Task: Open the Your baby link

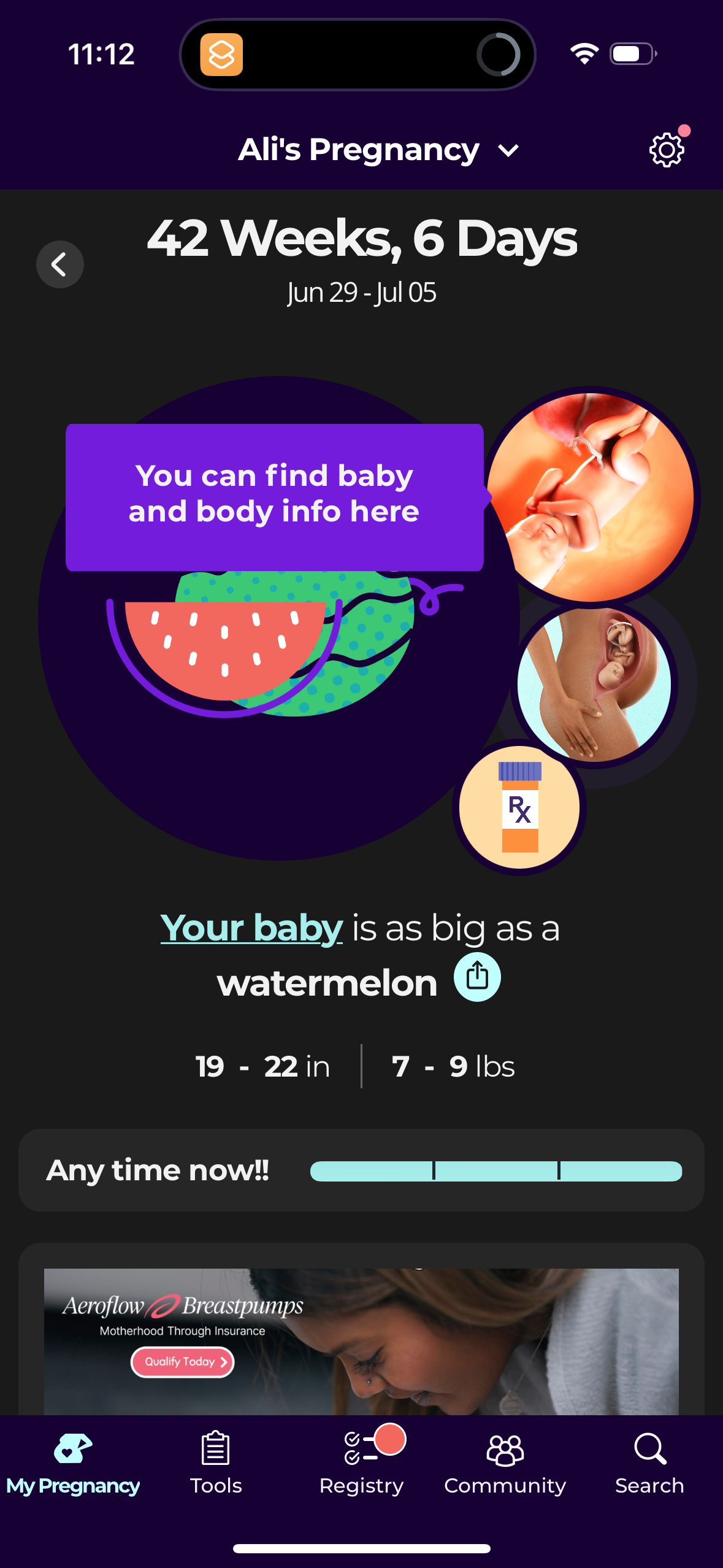Action: (249, 928)
